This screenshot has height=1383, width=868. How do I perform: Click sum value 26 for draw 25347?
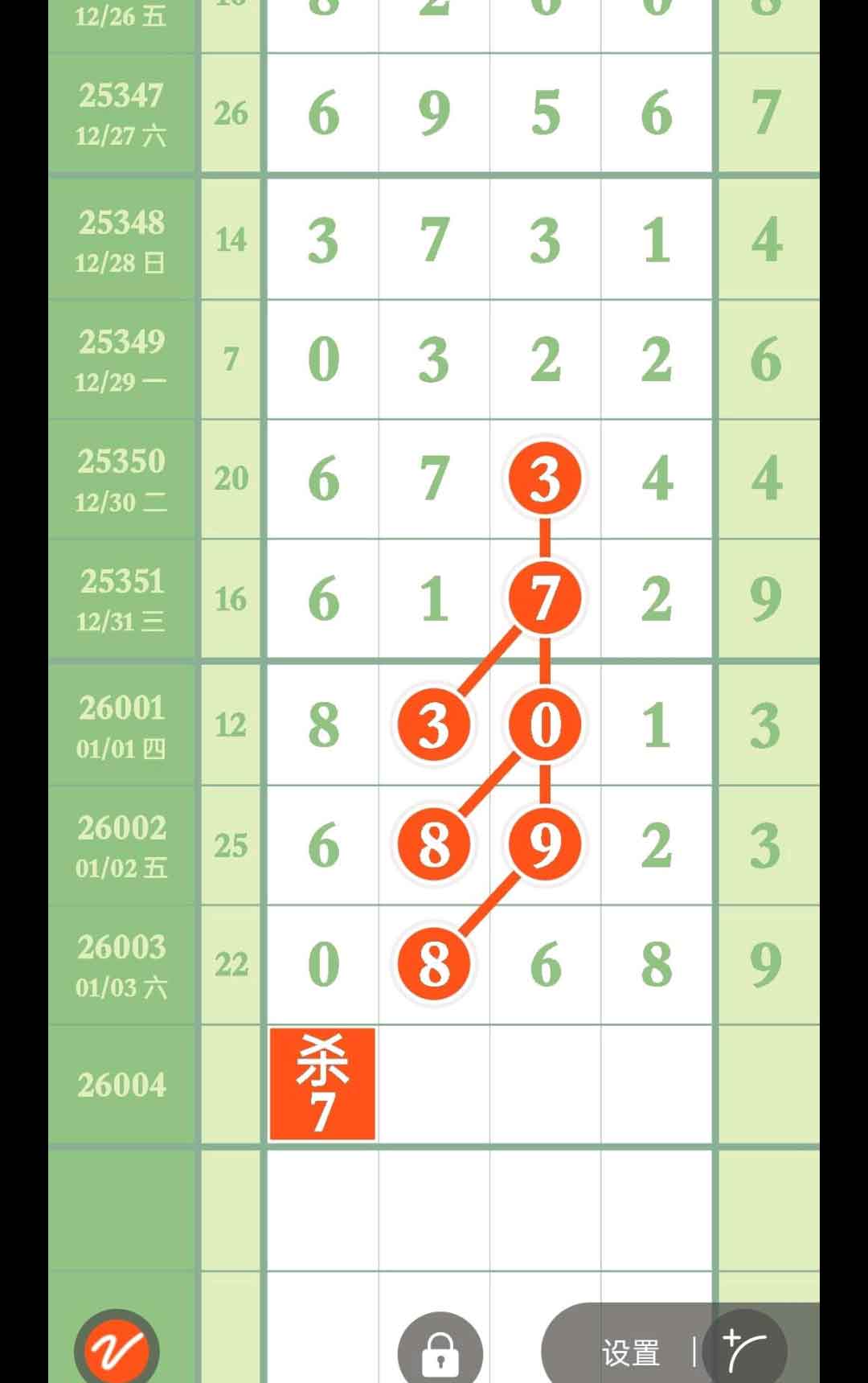tap(231, 114)
